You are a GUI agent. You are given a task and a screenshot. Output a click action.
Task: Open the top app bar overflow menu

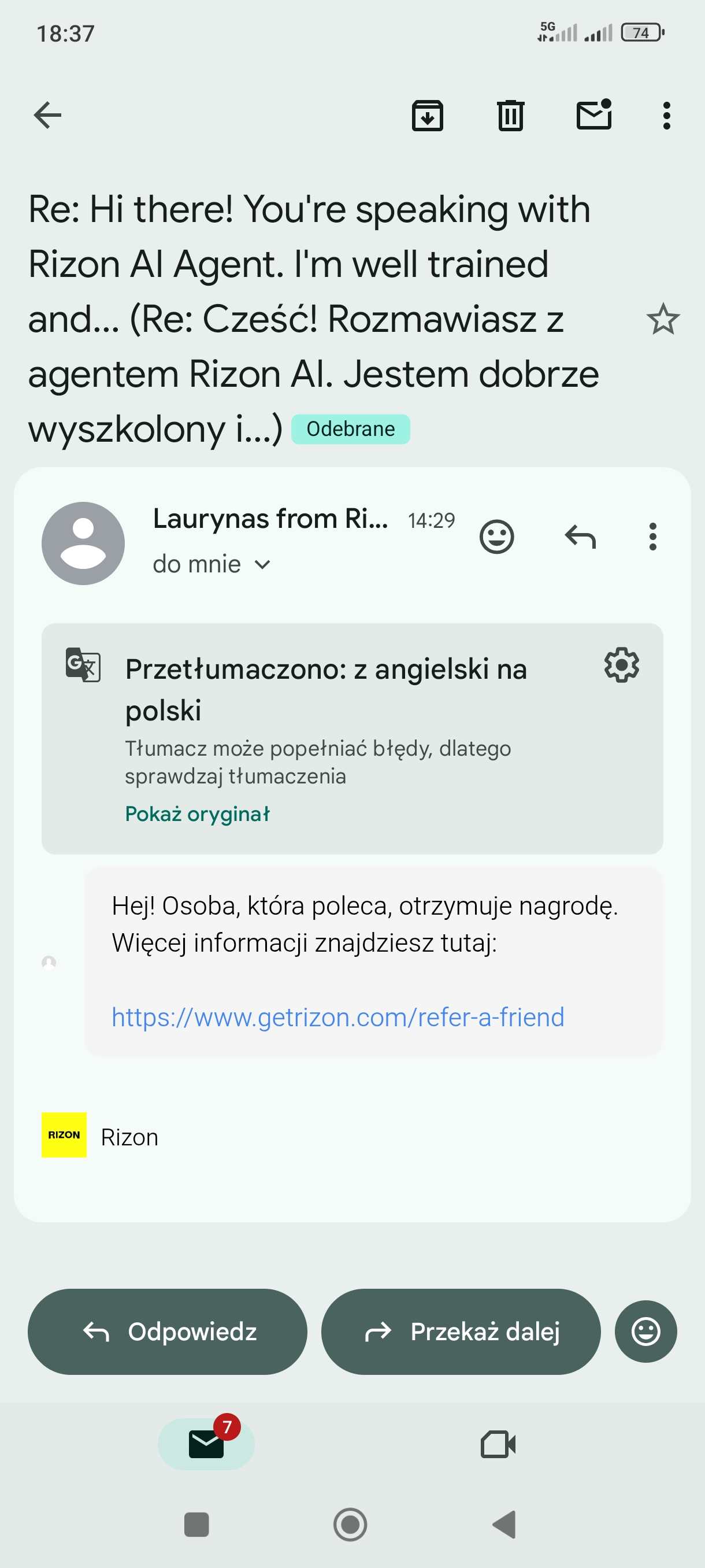667,115
